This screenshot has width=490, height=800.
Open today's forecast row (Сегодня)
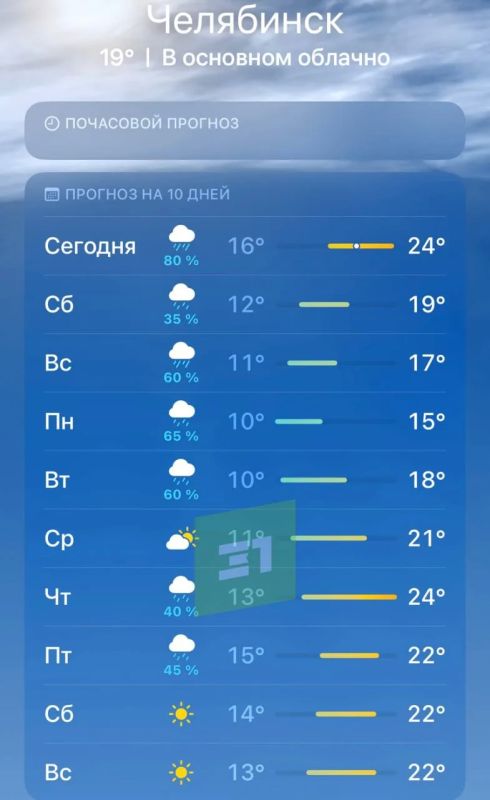tap(245, 246)
